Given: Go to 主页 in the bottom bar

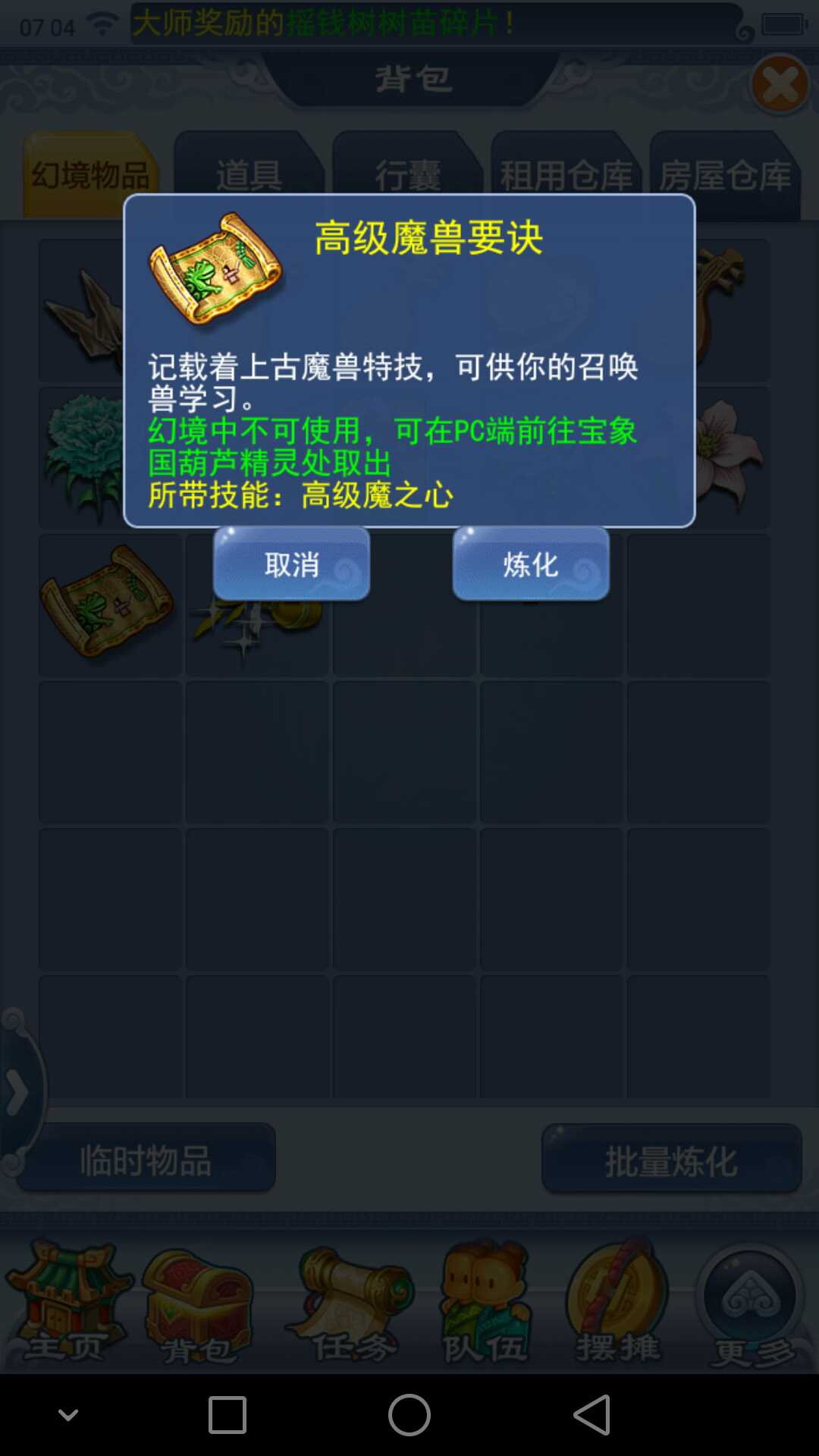Looking at the screenshot, I should pyautogui.click(x=67, y=1304).
